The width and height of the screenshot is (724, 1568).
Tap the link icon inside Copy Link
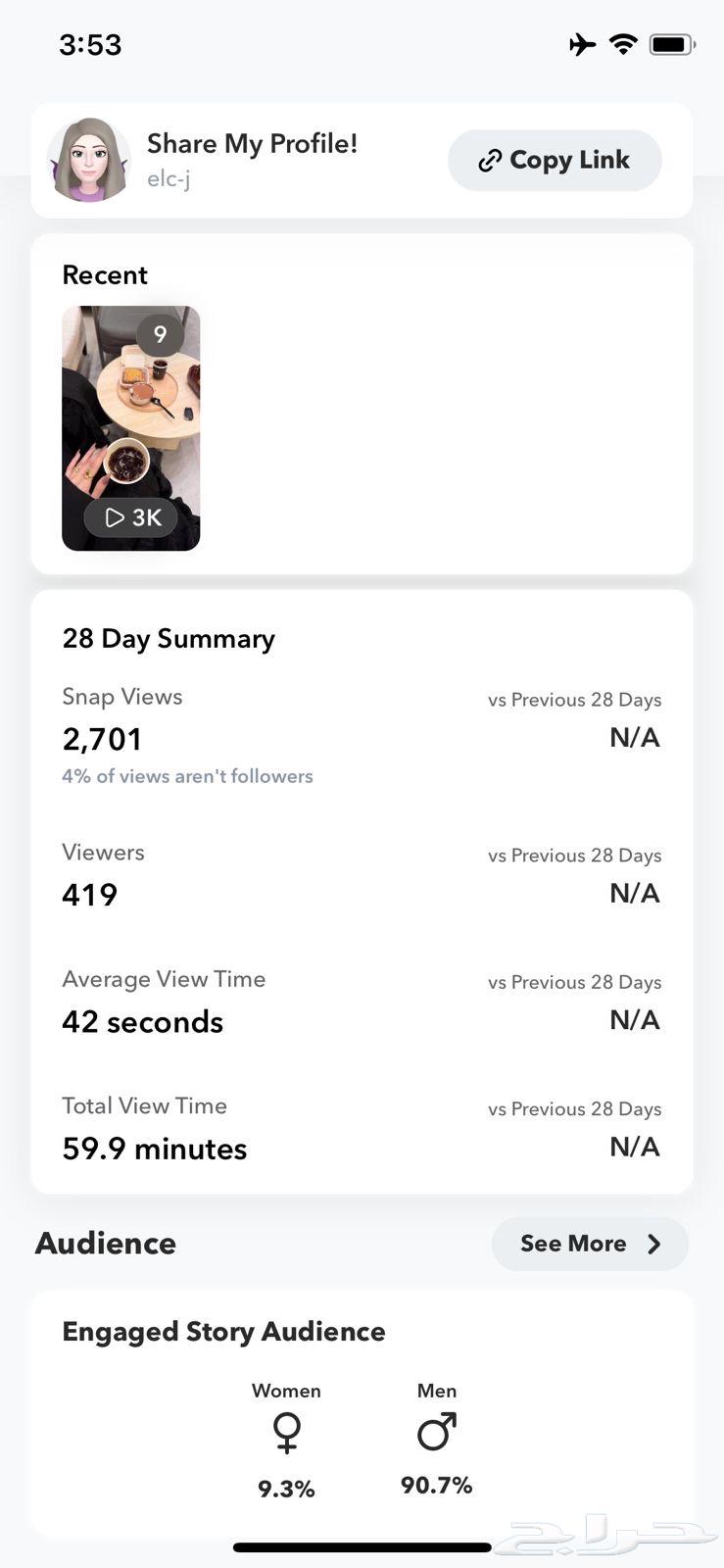coord(490,160)
